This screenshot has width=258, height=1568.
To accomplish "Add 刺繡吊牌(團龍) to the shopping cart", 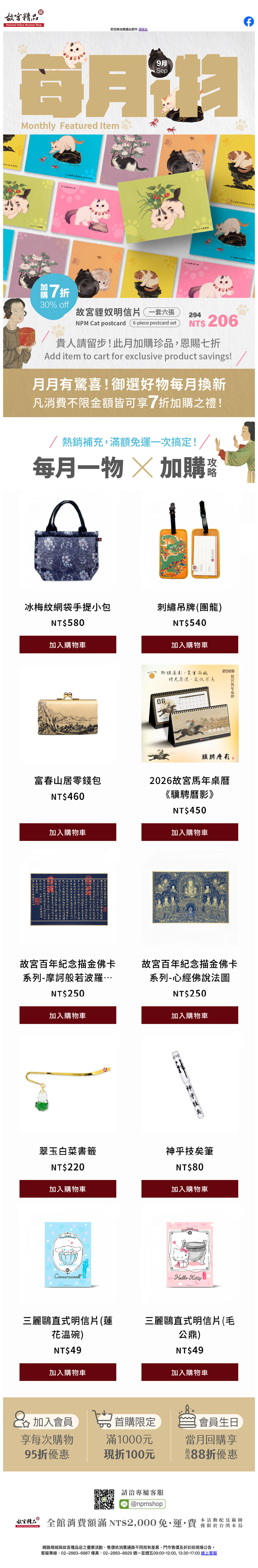I will tap(189, 645).
